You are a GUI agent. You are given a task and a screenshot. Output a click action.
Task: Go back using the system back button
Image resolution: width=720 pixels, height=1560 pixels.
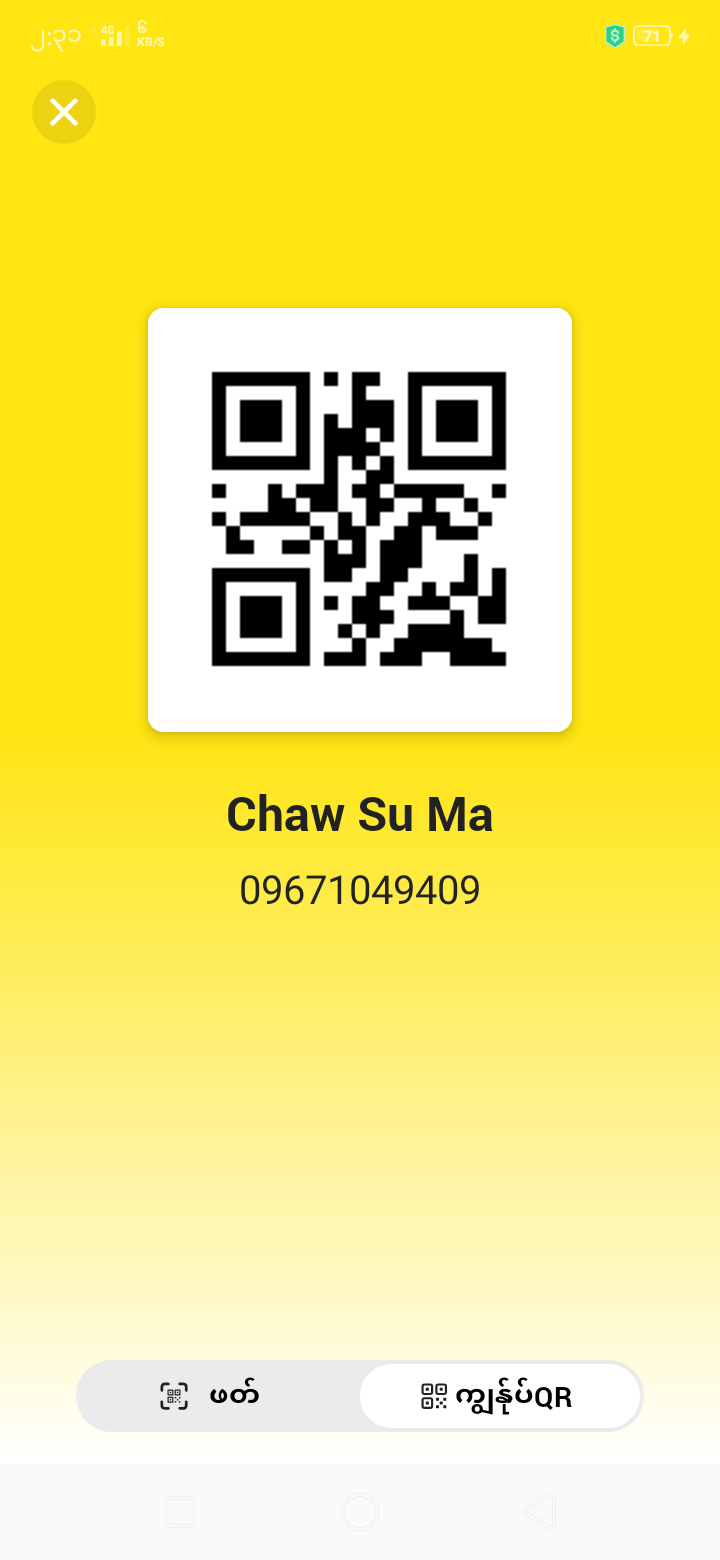click(540, 1511)
